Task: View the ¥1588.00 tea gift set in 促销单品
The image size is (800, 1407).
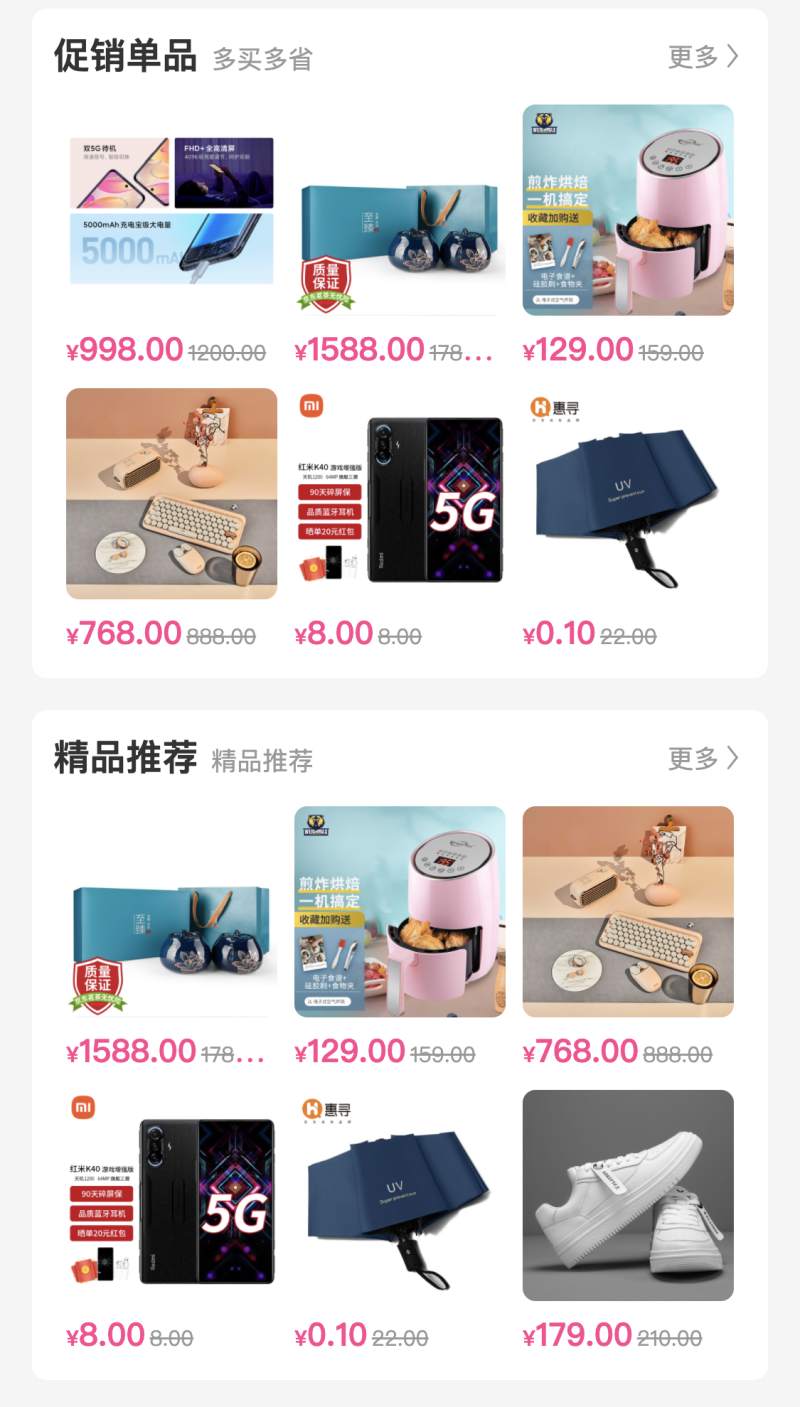Action: point(400,210)
